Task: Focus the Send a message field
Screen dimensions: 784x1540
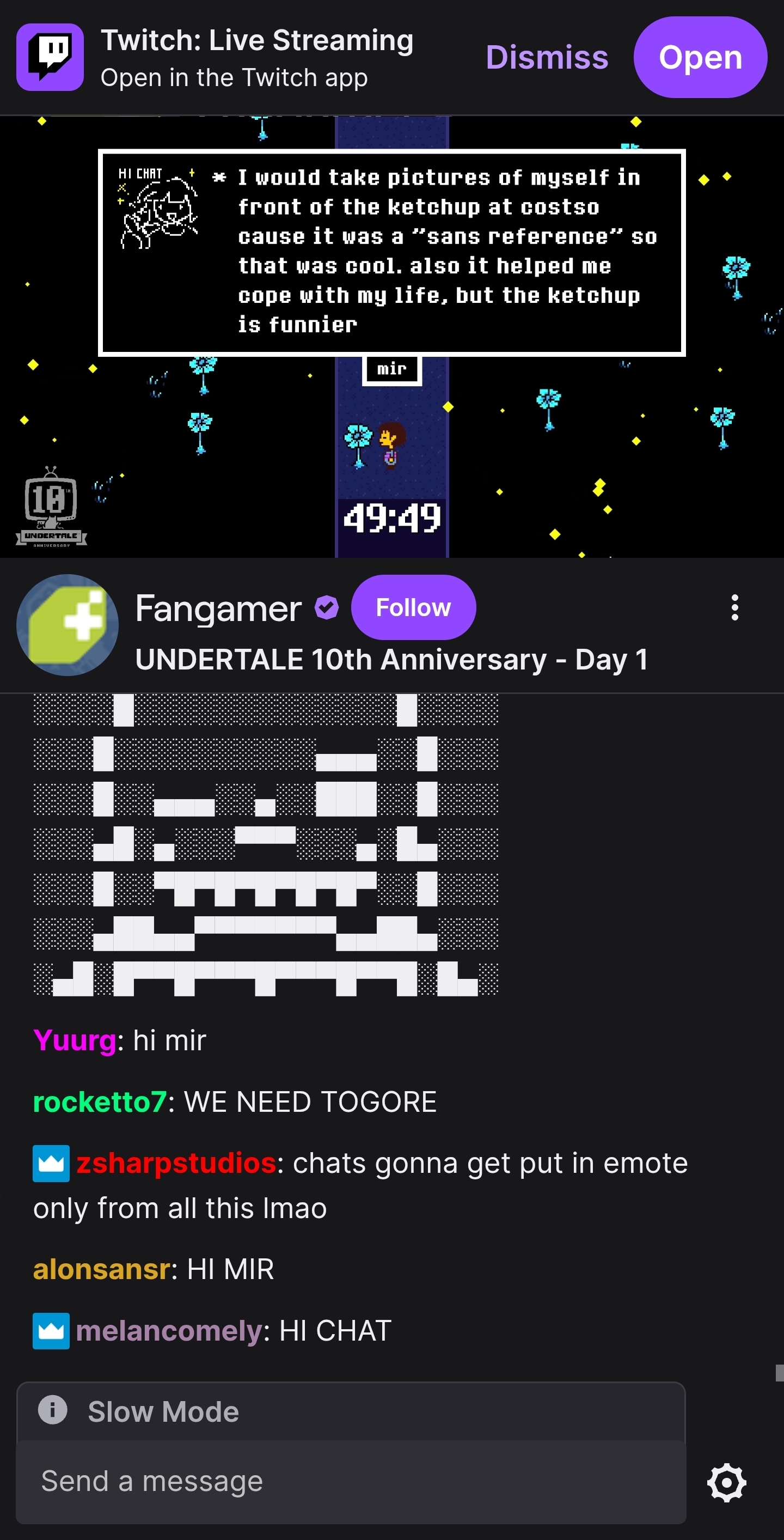Action: click(x=351, y=1481)
